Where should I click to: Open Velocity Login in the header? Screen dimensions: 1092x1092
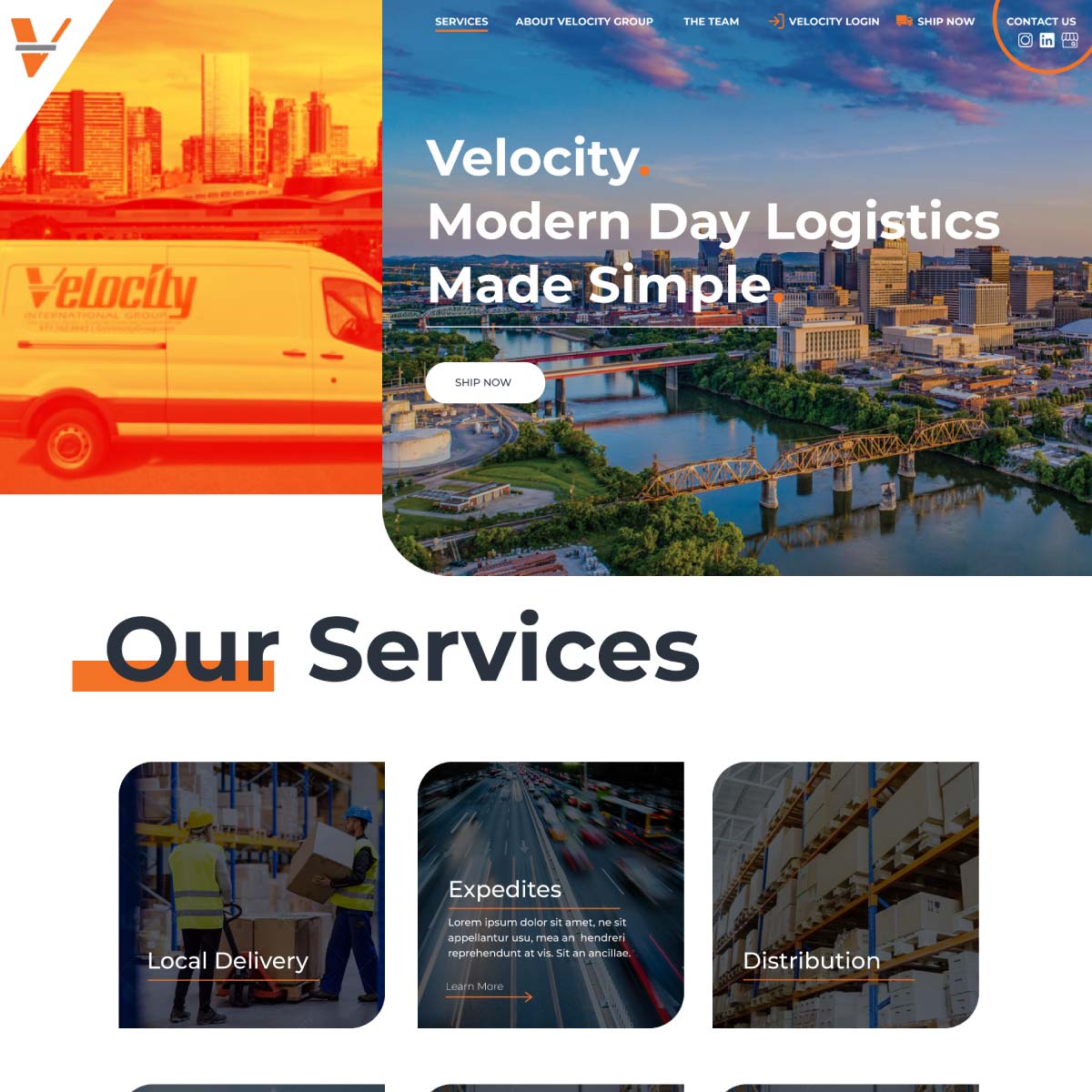(x=833, y=21)
